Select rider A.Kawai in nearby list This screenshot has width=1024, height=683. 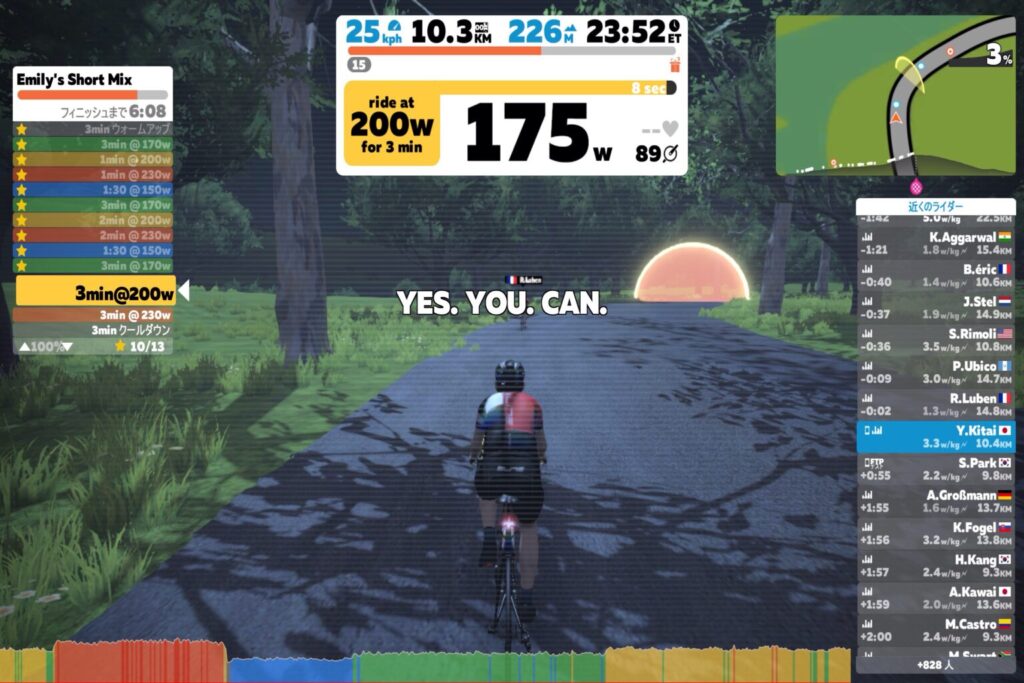click(935, 597)
